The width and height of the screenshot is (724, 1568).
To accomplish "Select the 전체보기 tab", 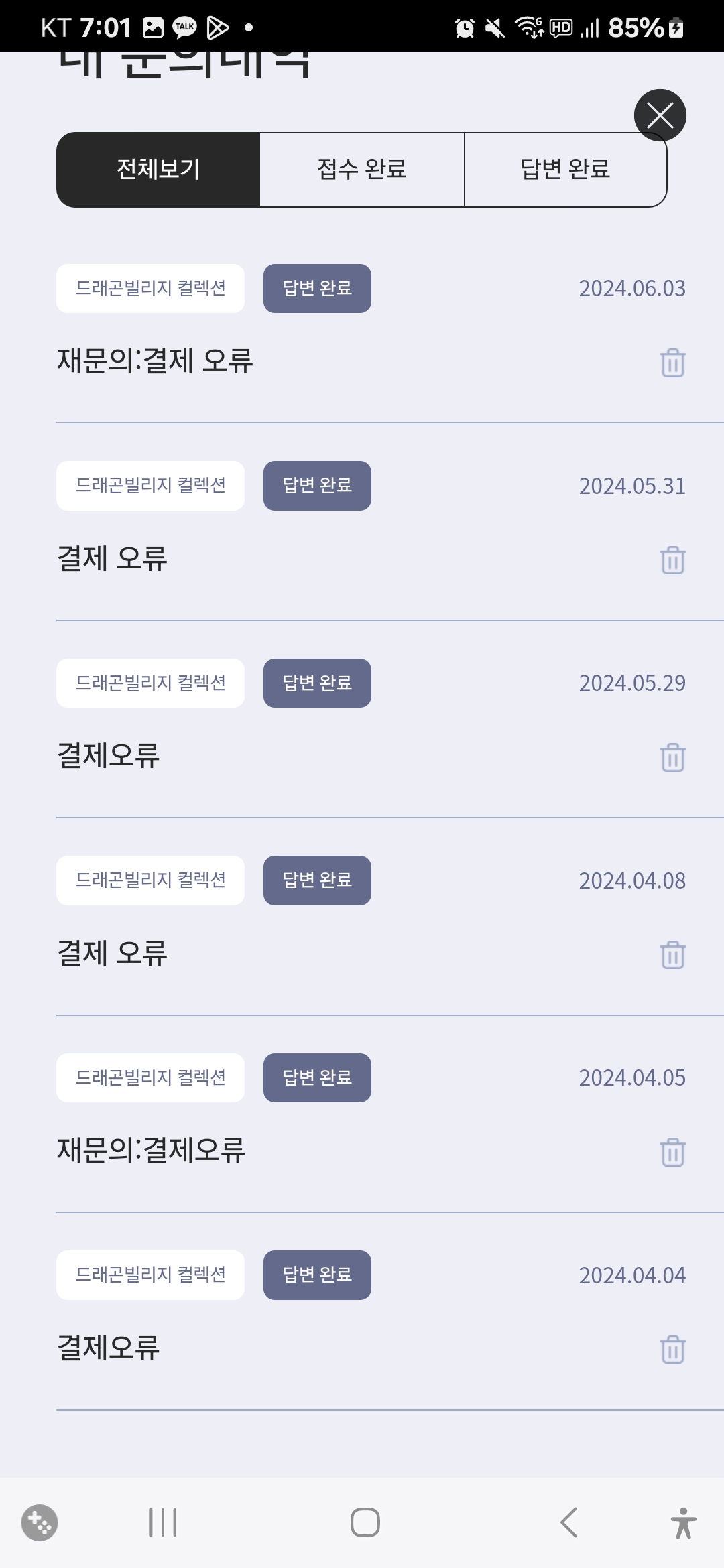I will [158, 170].
